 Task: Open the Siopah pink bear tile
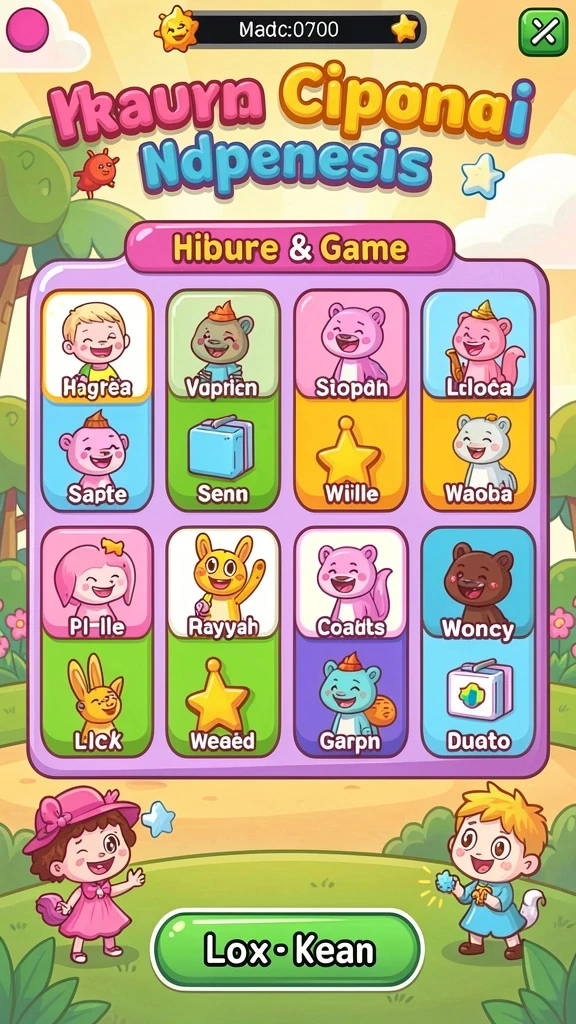tap(351, 344)
